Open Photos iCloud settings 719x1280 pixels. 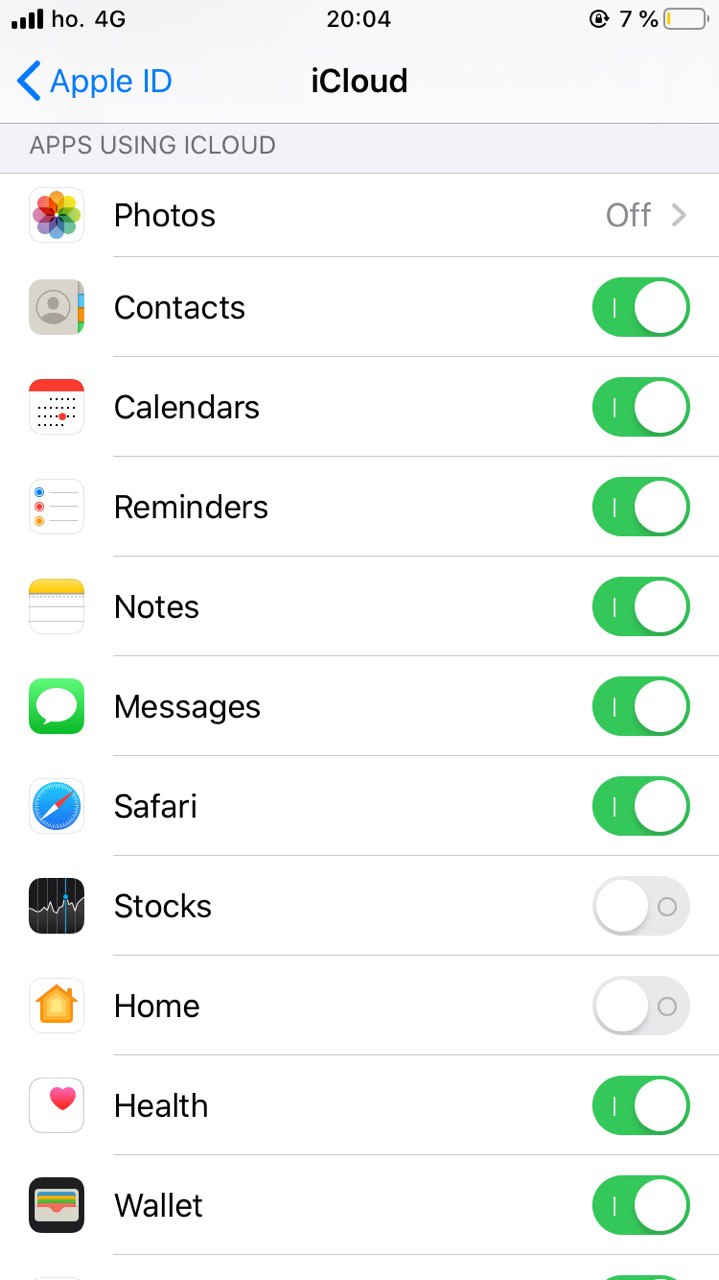[x=359, y=215]
